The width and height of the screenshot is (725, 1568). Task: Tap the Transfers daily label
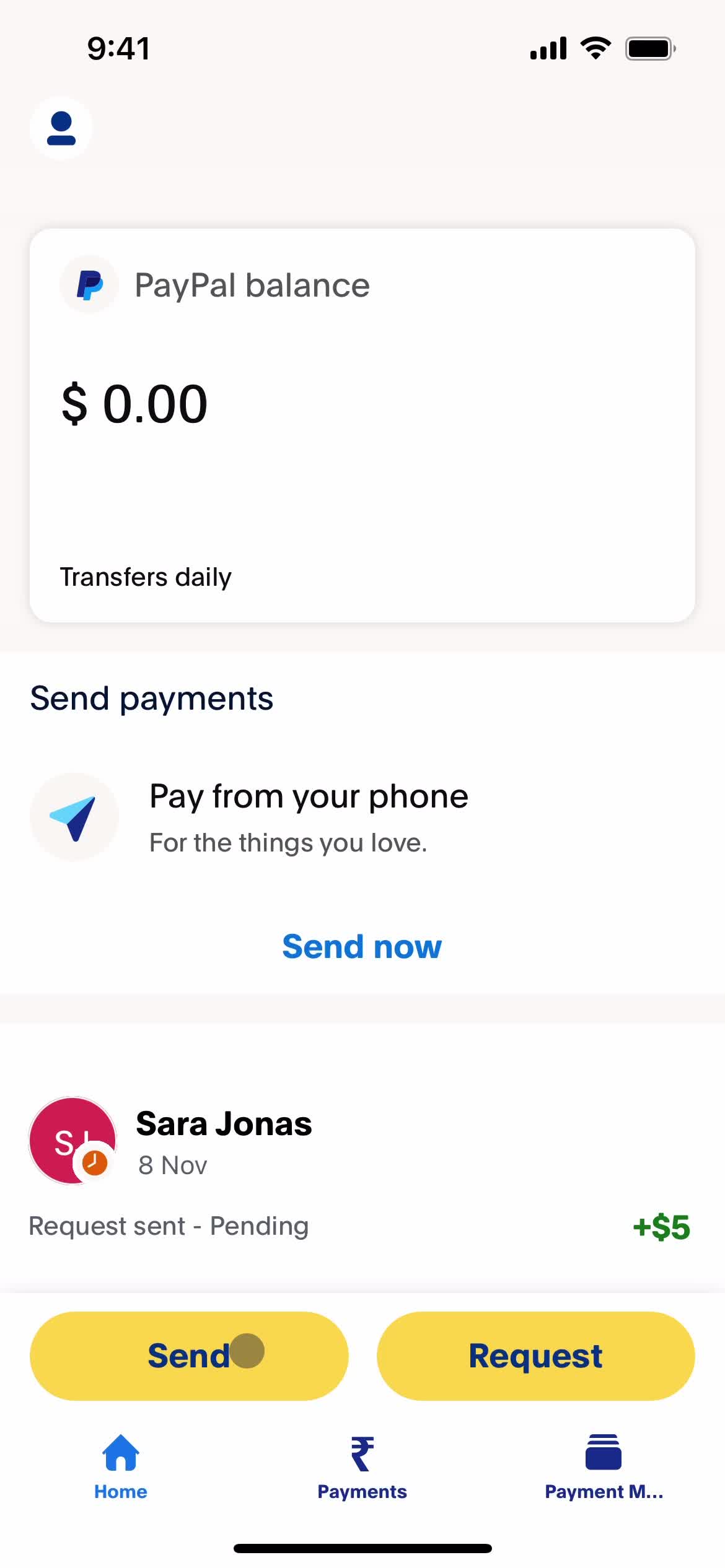(x=146, y=576)
